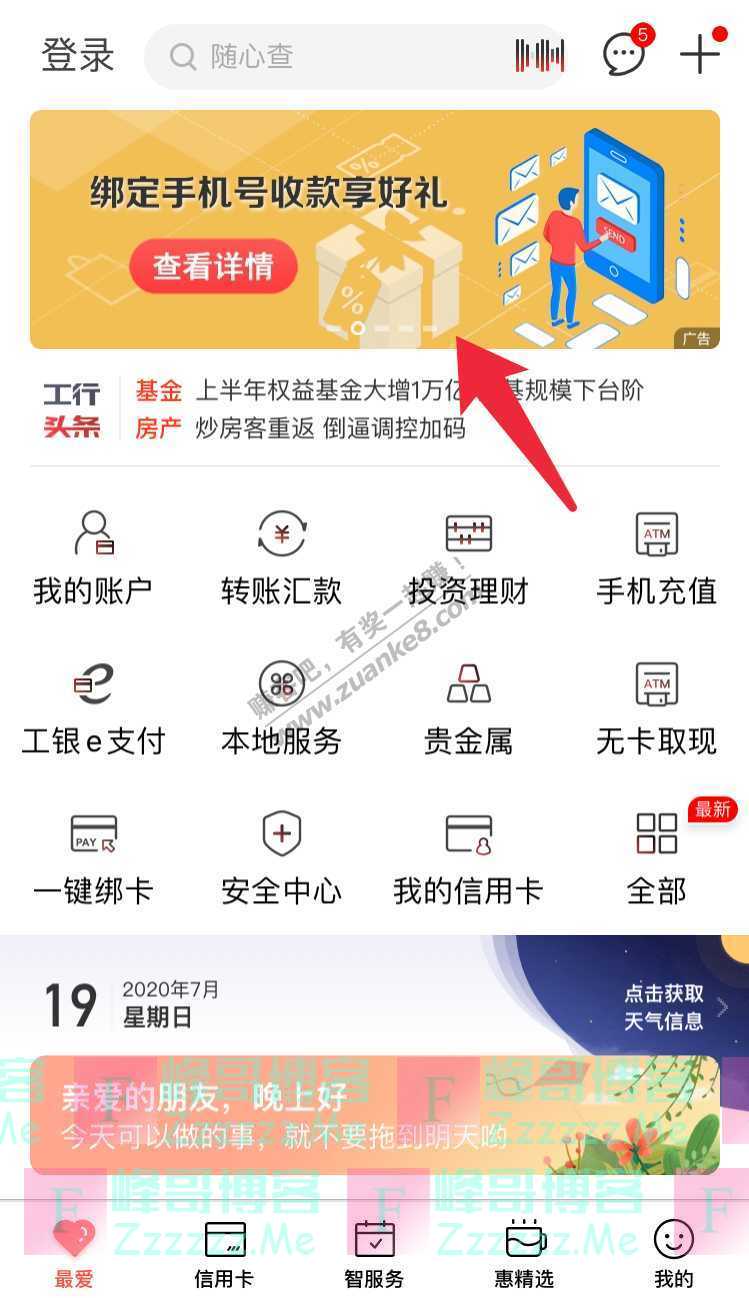Viewport: 749px width, 1298px height.
Task: Switch to the 我的 tab
Action: 673,1253
